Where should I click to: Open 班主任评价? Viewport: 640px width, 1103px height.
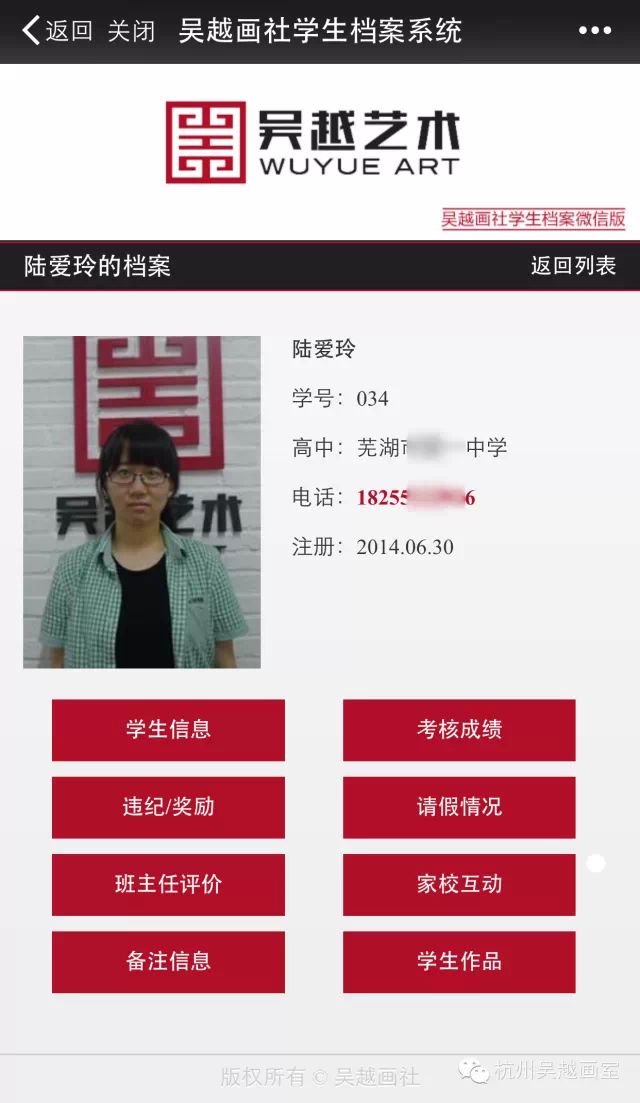(168, 884)
